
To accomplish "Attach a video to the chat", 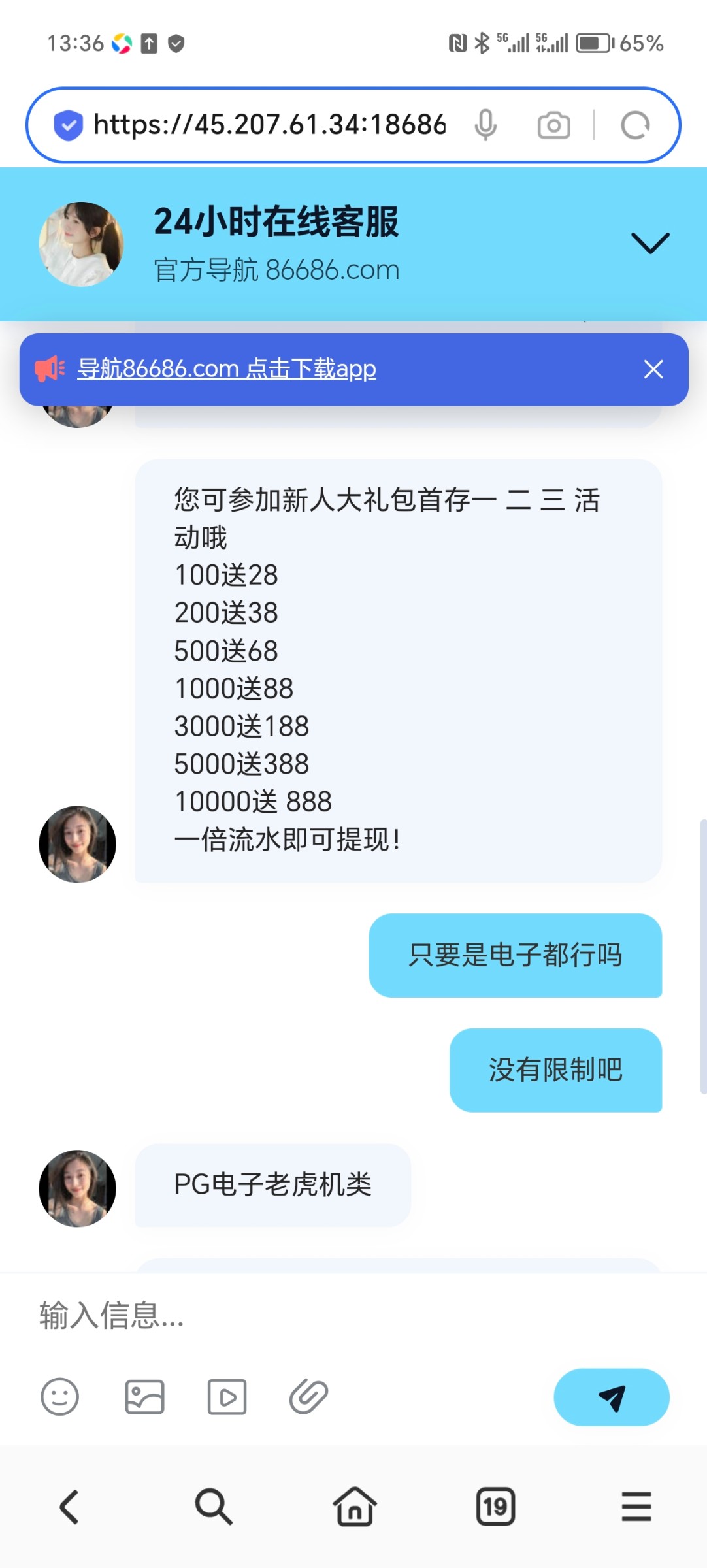I will [x=227, y=1397].
